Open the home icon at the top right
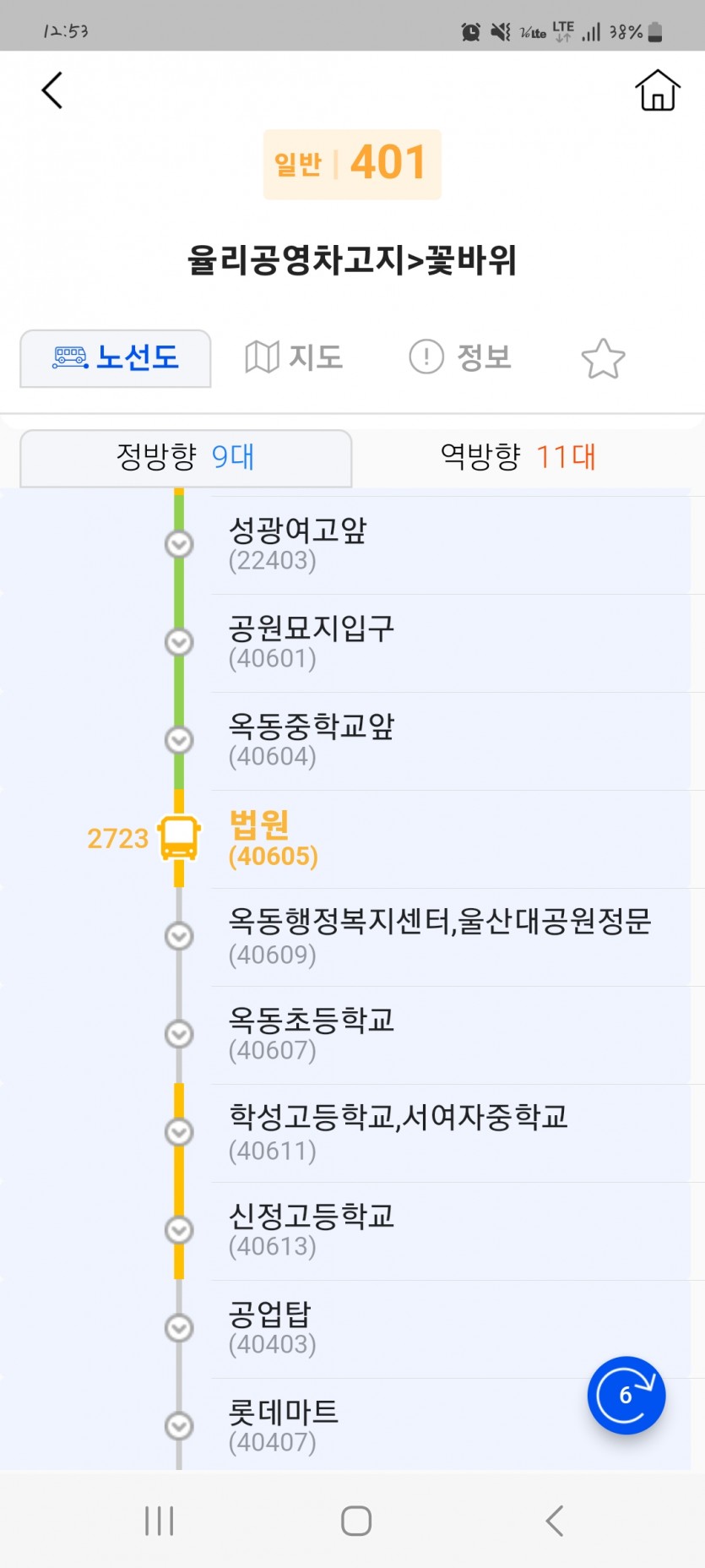The image size is (705, 1568). pos(657,90)
